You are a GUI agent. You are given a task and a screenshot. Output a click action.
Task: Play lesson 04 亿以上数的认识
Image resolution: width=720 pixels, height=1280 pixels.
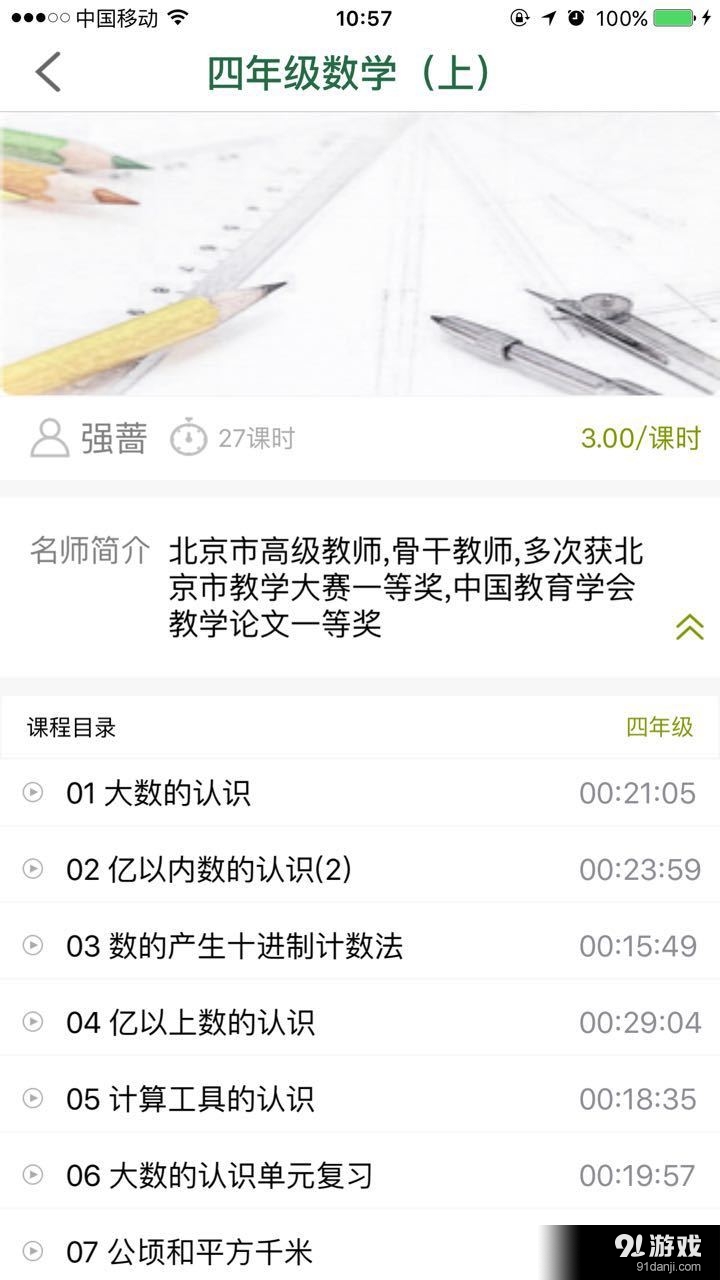coord(33,1021)
